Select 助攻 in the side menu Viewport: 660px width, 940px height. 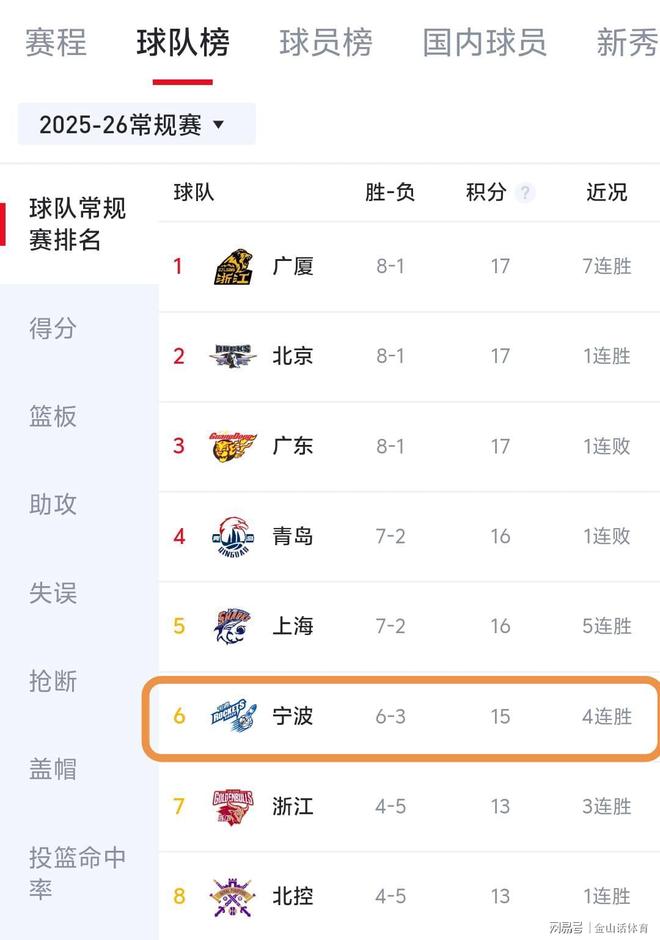[53, 505]
